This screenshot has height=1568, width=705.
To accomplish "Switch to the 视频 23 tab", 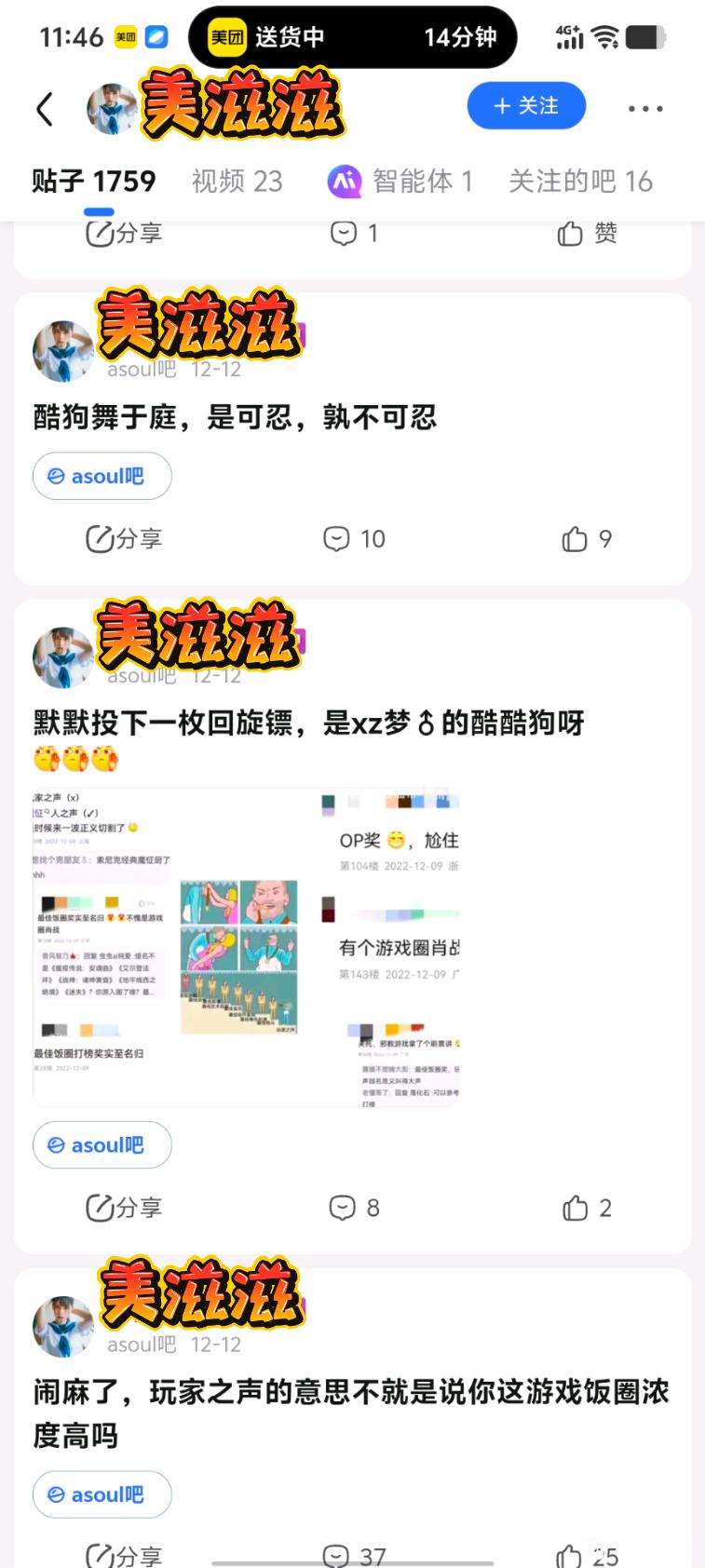I will 237,181.
